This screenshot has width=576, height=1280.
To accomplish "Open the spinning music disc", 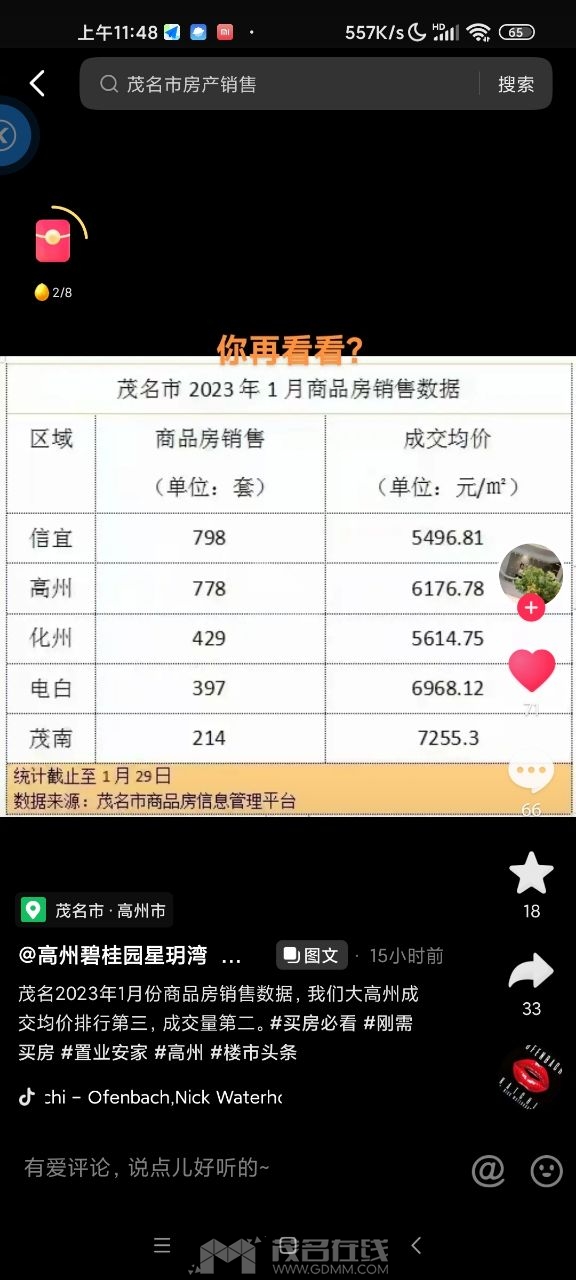I will click(531, 1077).
